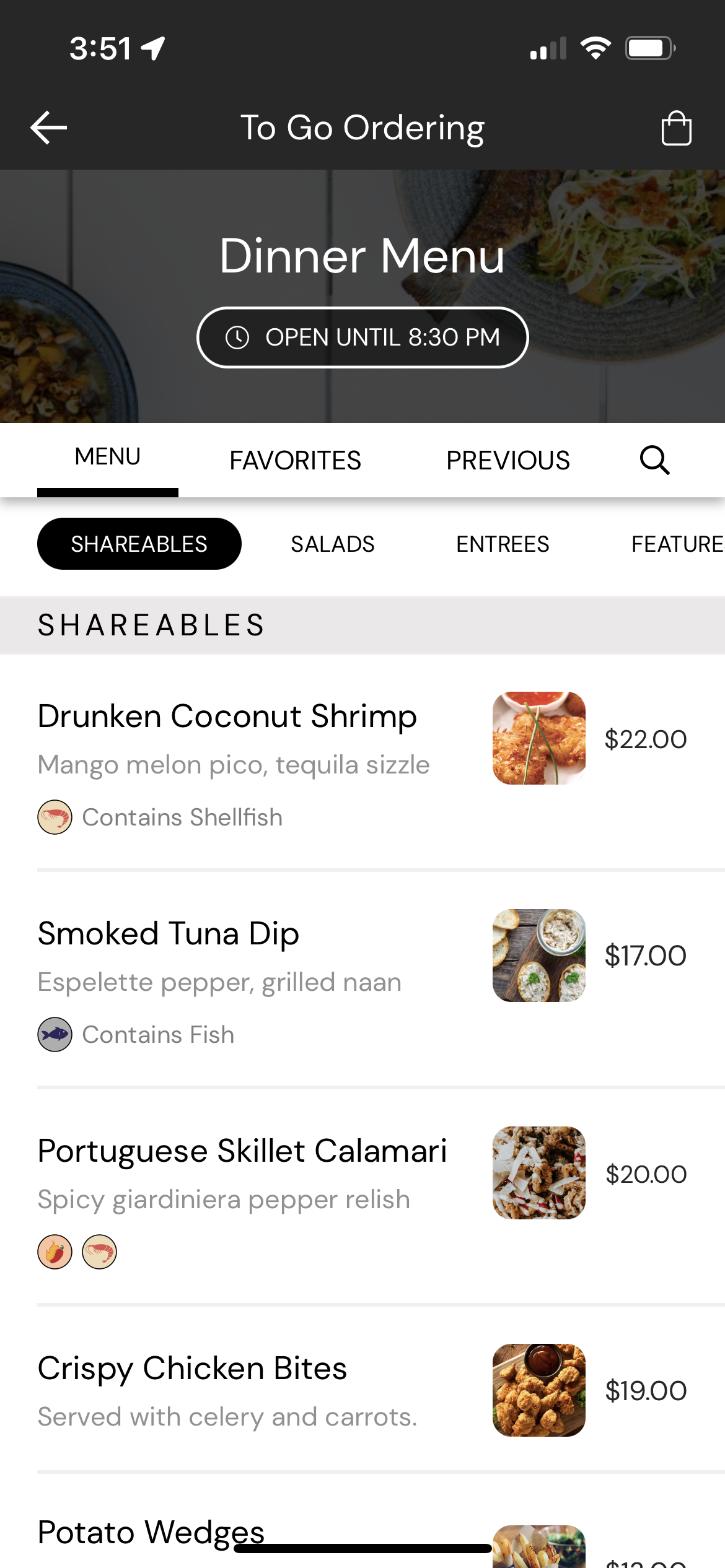Tap the Open Until 8:30 PM button
The image size is (725, 1568).
tap(362, 338)
